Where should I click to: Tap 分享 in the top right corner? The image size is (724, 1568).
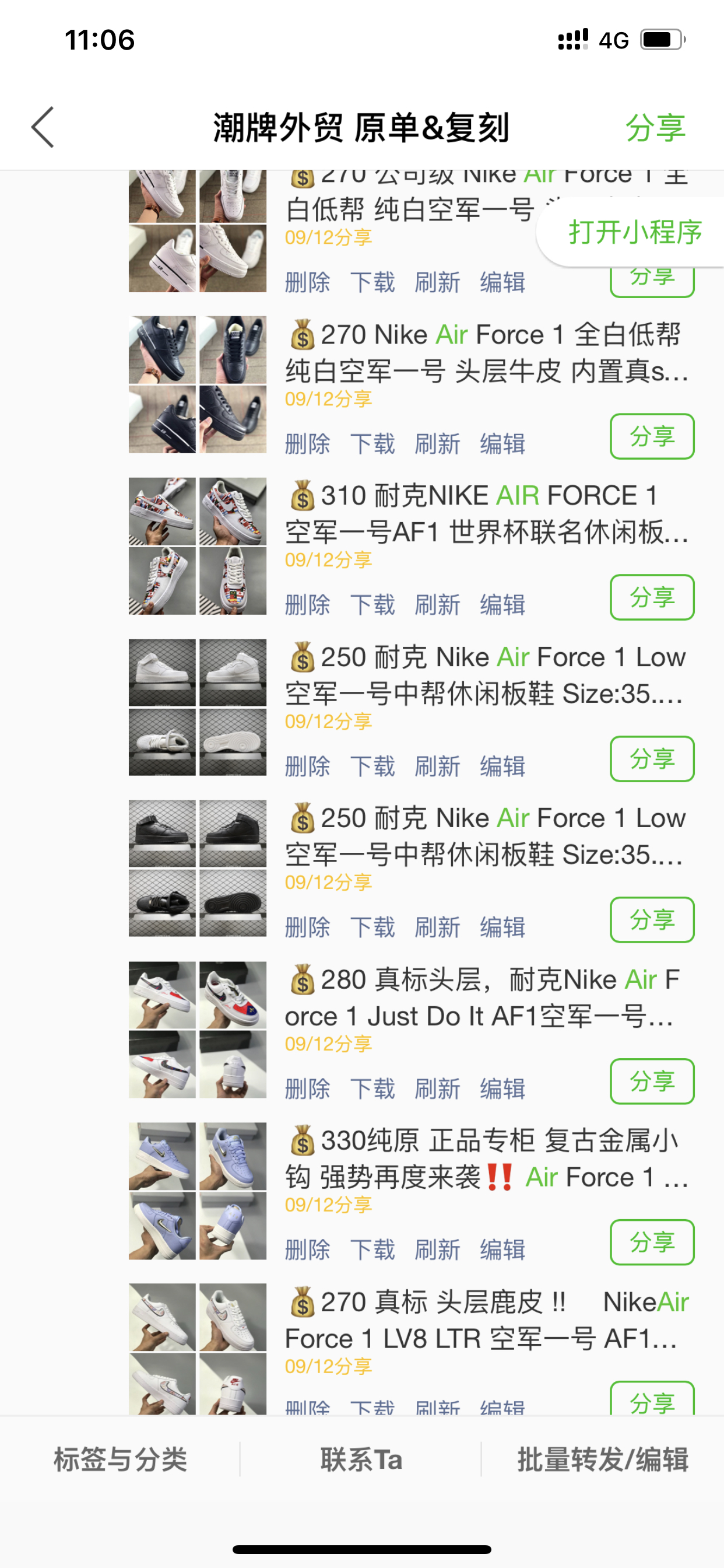tap(656, 128)
